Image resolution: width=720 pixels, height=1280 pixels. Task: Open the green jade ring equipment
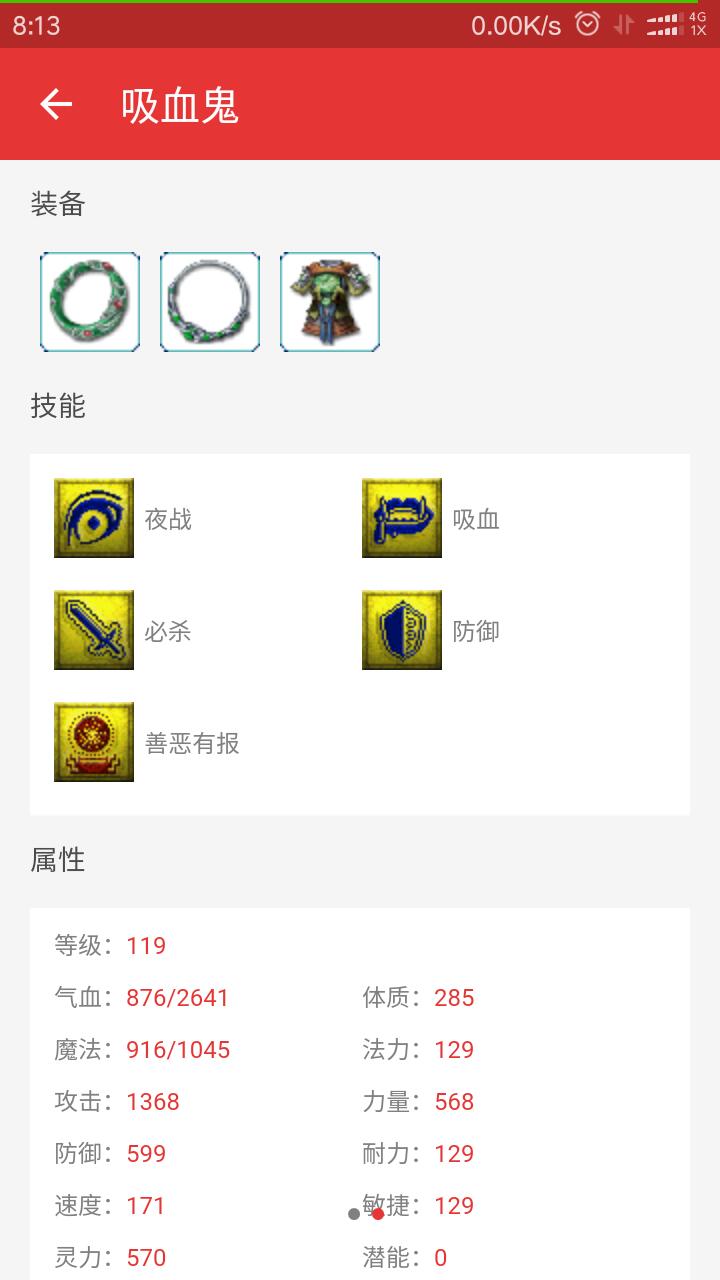pyautogui.click(x=90, y=302)
